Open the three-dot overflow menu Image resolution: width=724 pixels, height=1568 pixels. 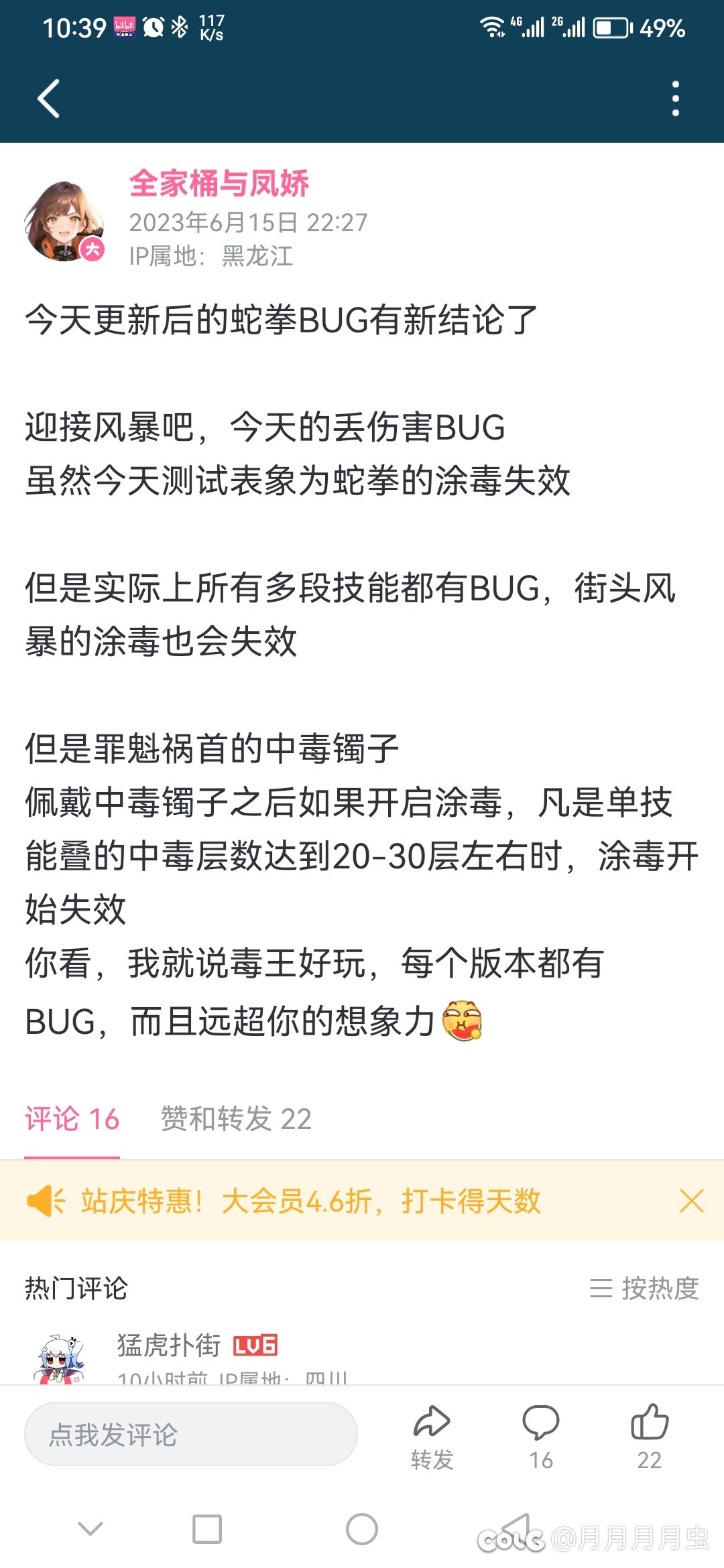point(675,99)
